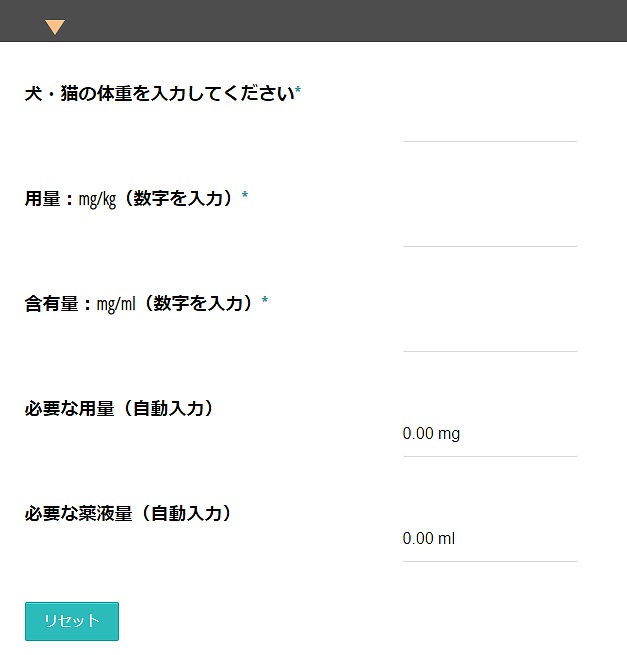Enter the mg/kg dose field

pos(490,231)
